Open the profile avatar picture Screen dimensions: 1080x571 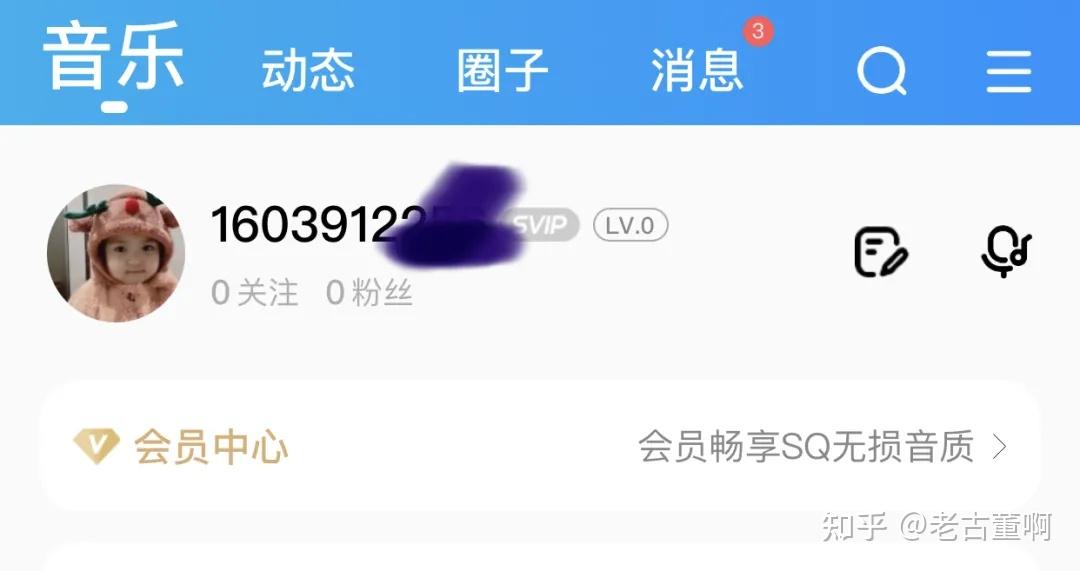click(116, 252)
